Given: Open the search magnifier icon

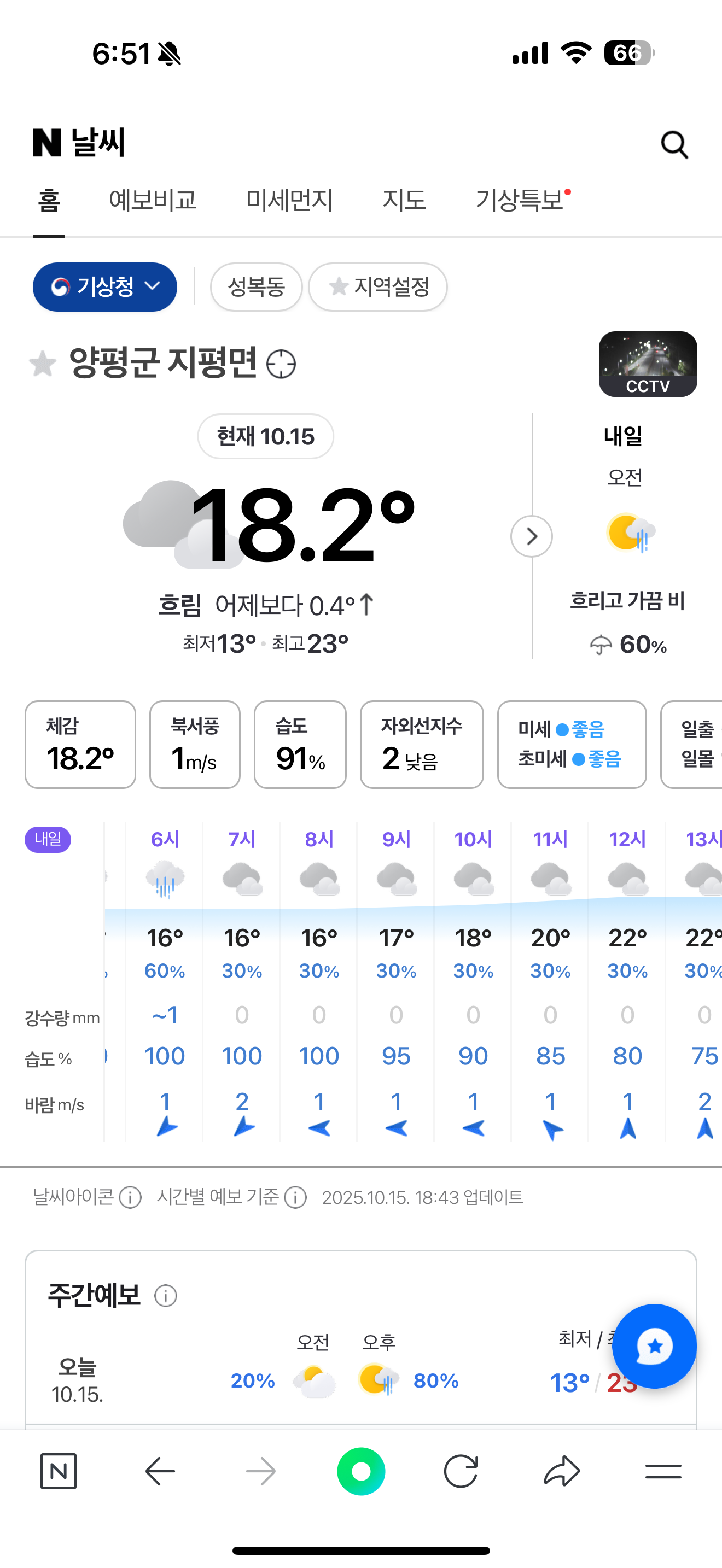Looking at the screenshot, I should click(674, 145).
